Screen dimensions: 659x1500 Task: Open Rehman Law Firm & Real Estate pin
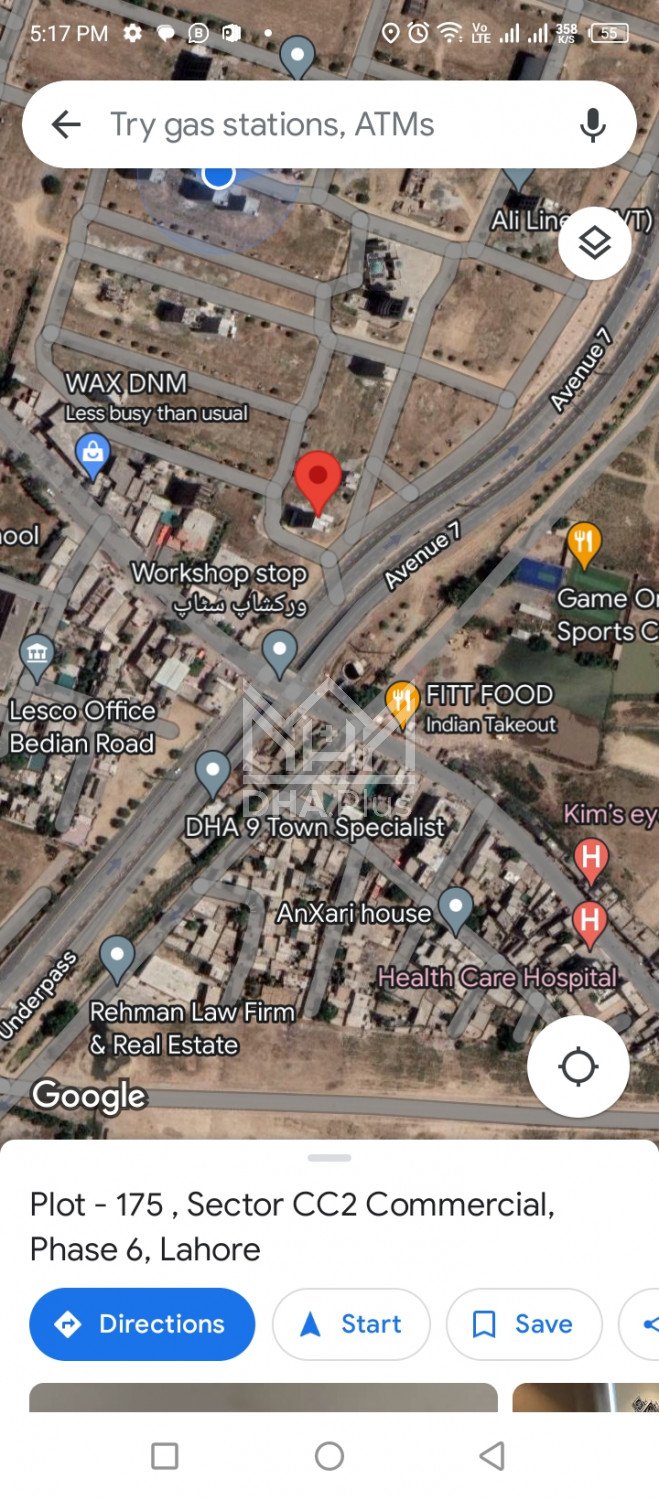[x=117, y=957]
